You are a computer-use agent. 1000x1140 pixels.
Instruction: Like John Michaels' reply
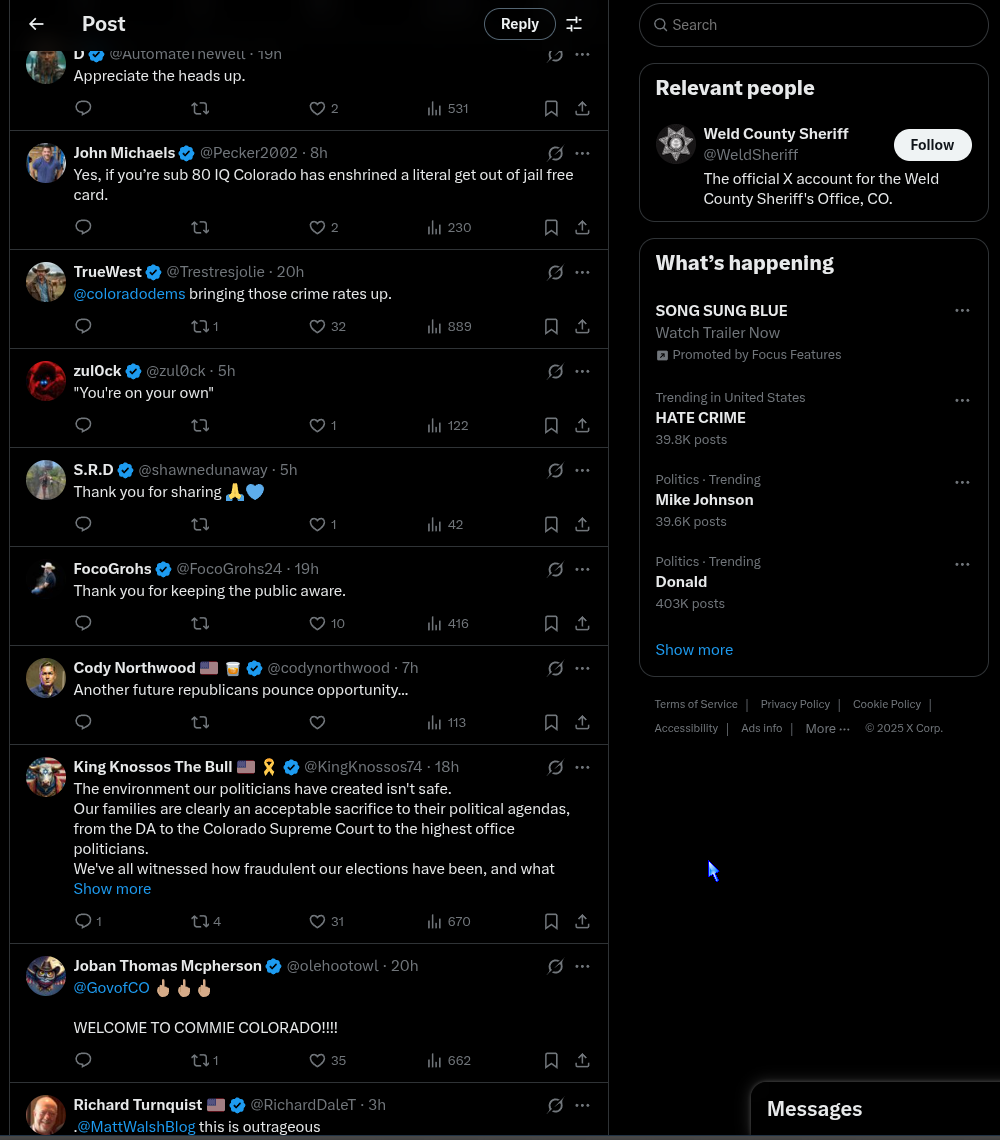point(318,228)
